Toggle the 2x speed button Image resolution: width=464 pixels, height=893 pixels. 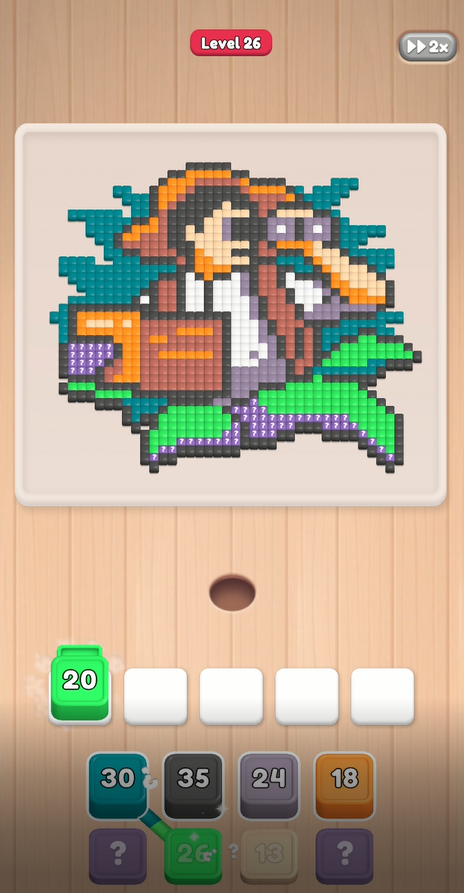point(428,47)
